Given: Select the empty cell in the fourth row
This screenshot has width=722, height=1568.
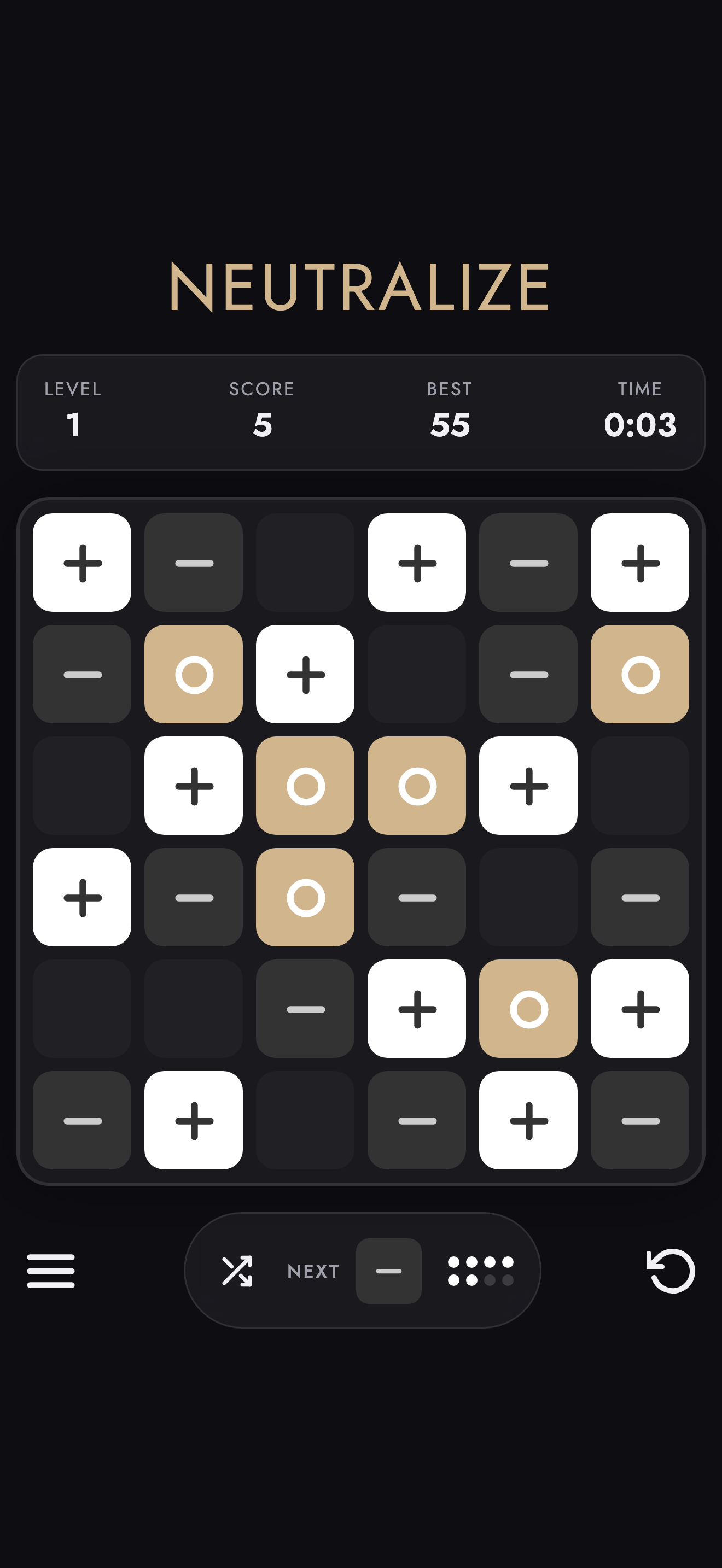Looking at the screenshot, I should click(x=528, y=897).
